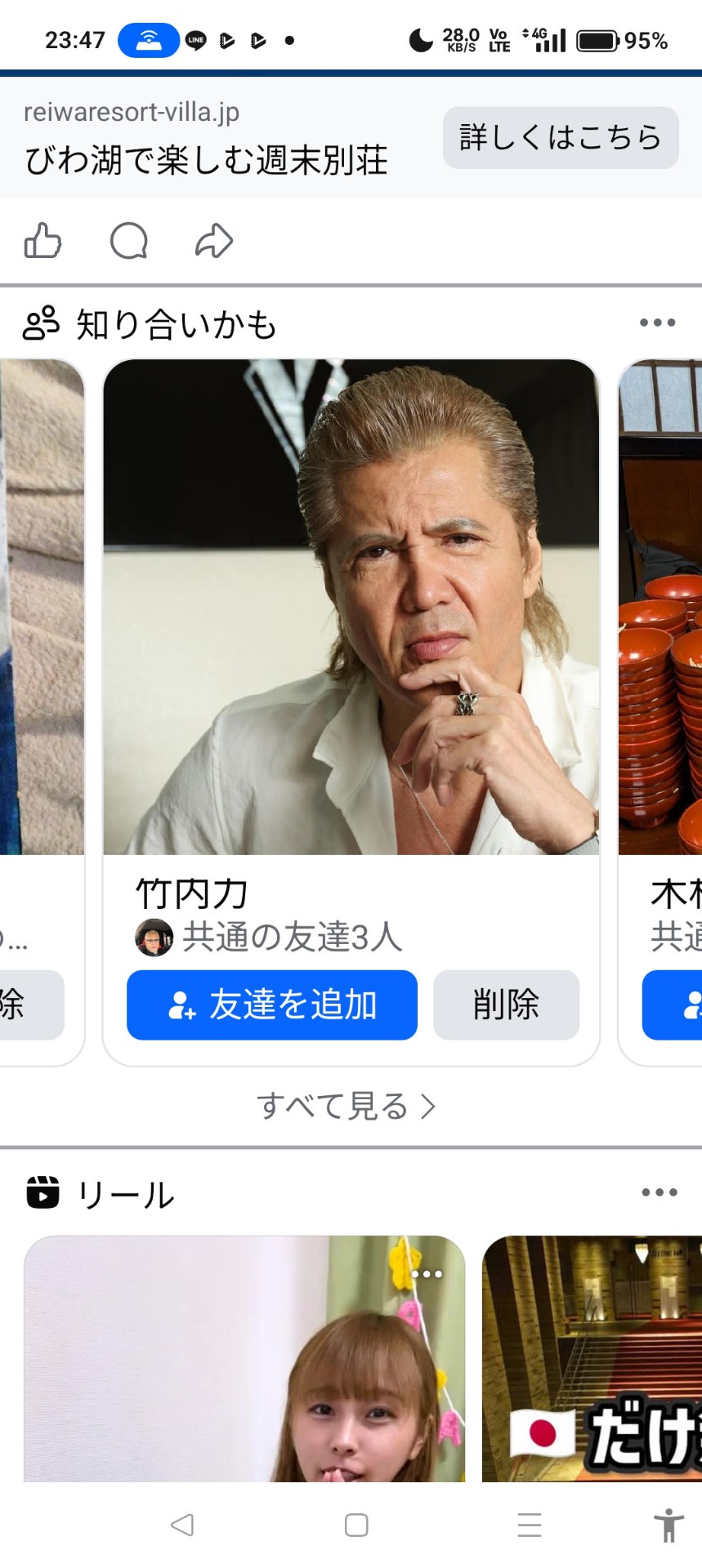View all suggestions via すべて見る

tap(347, 1106)
